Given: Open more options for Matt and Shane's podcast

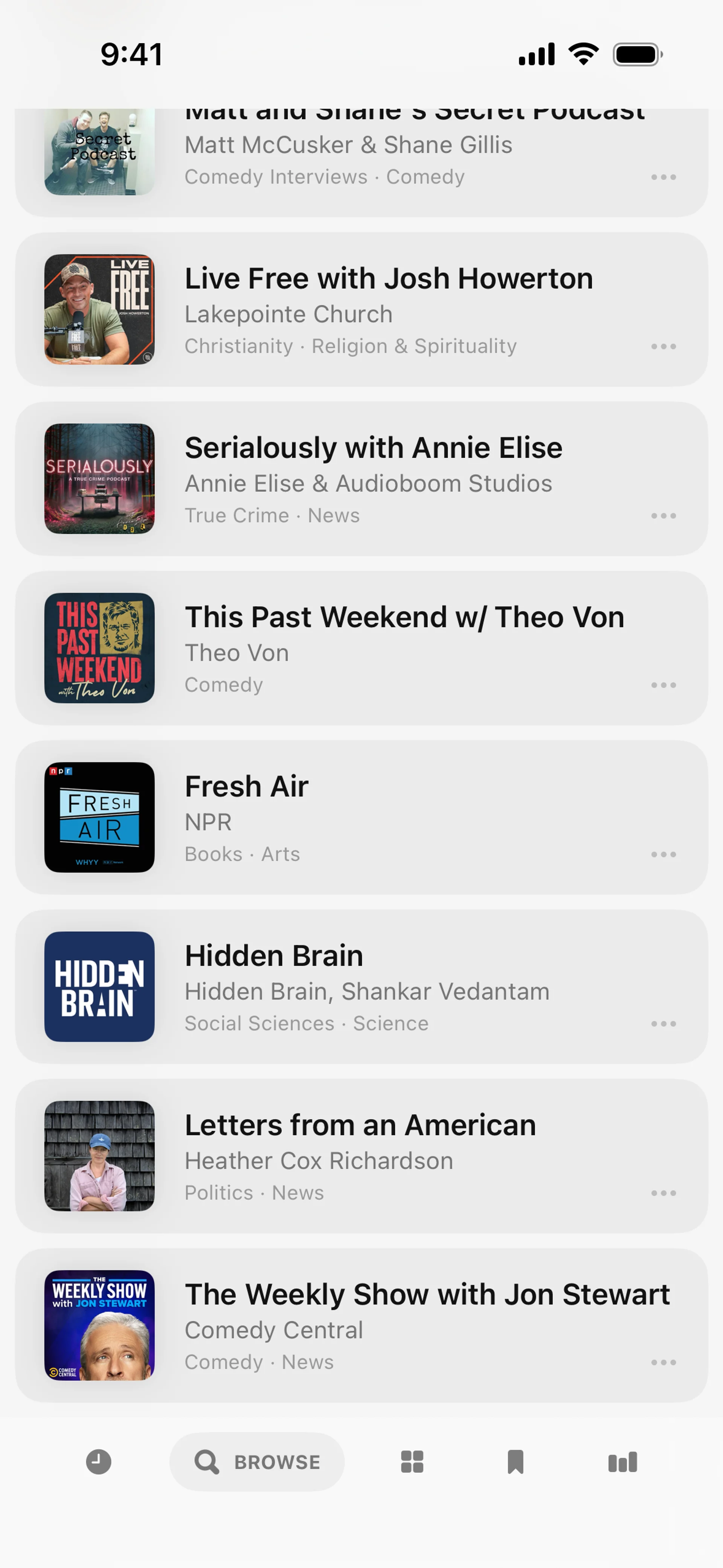Looking at the screenshot, I should click(664, 177).
